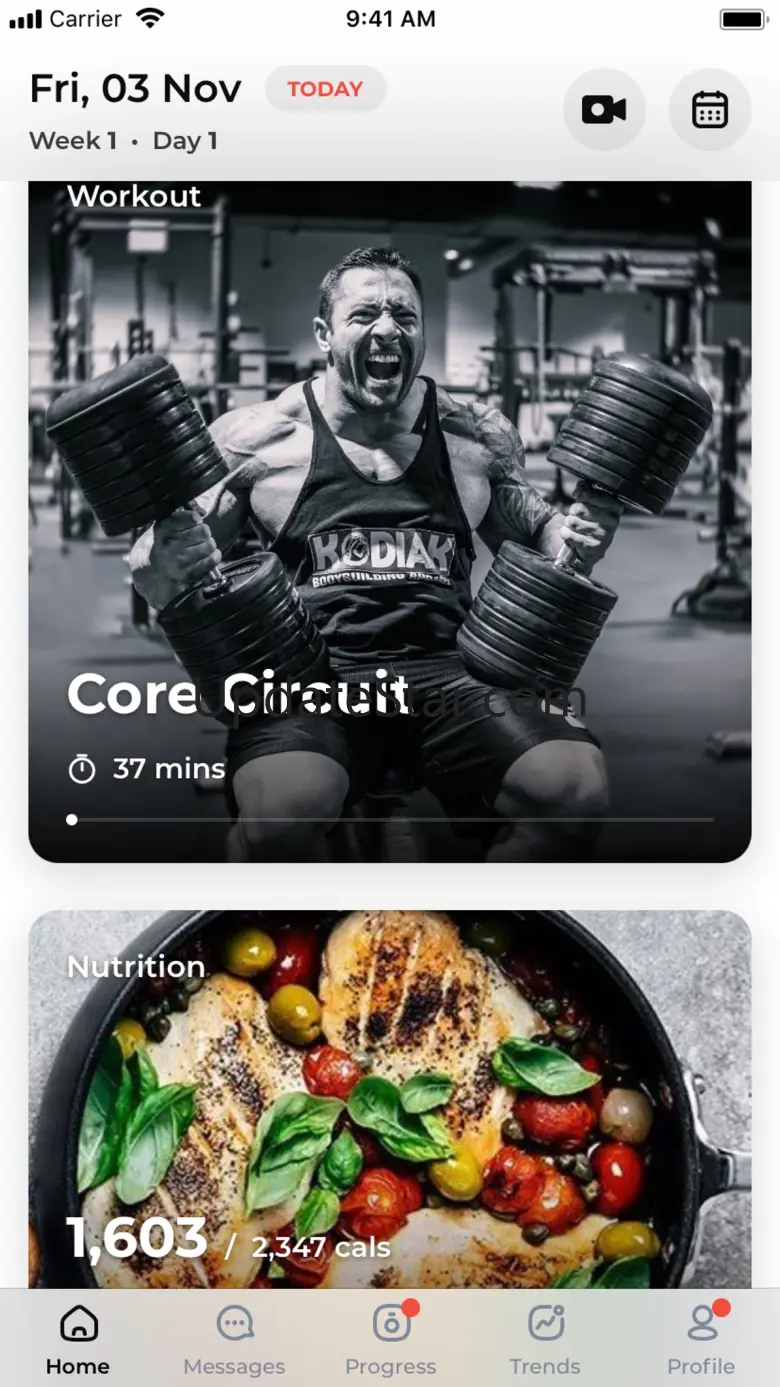Screen dimensions: 780x1387
Task: Switch to the Trends tab
Action: point(545,1340)
